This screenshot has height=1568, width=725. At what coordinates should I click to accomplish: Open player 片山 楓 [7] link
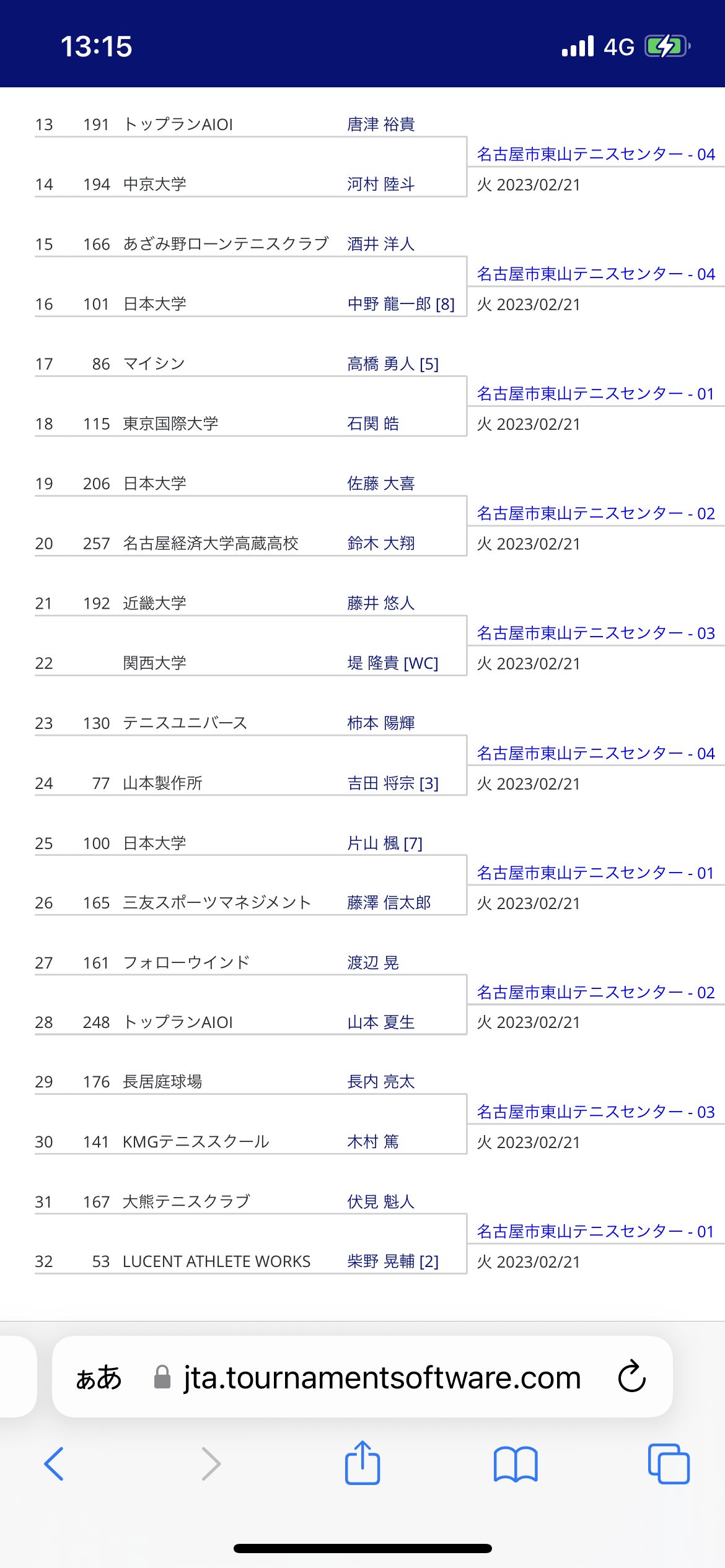coord(384,843)
